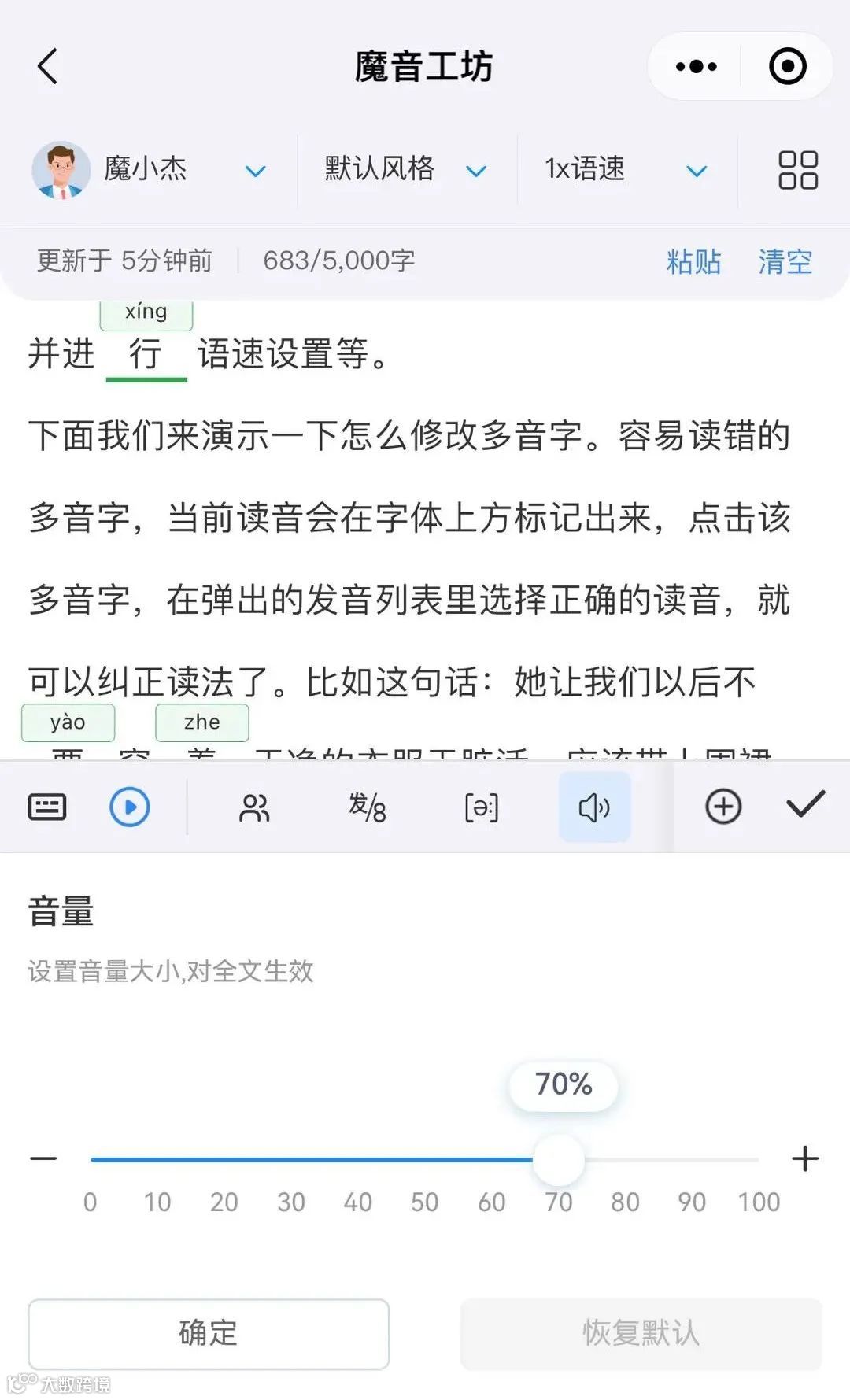
Task: Click 清空 to clear the text
Action: click(785, 262)
